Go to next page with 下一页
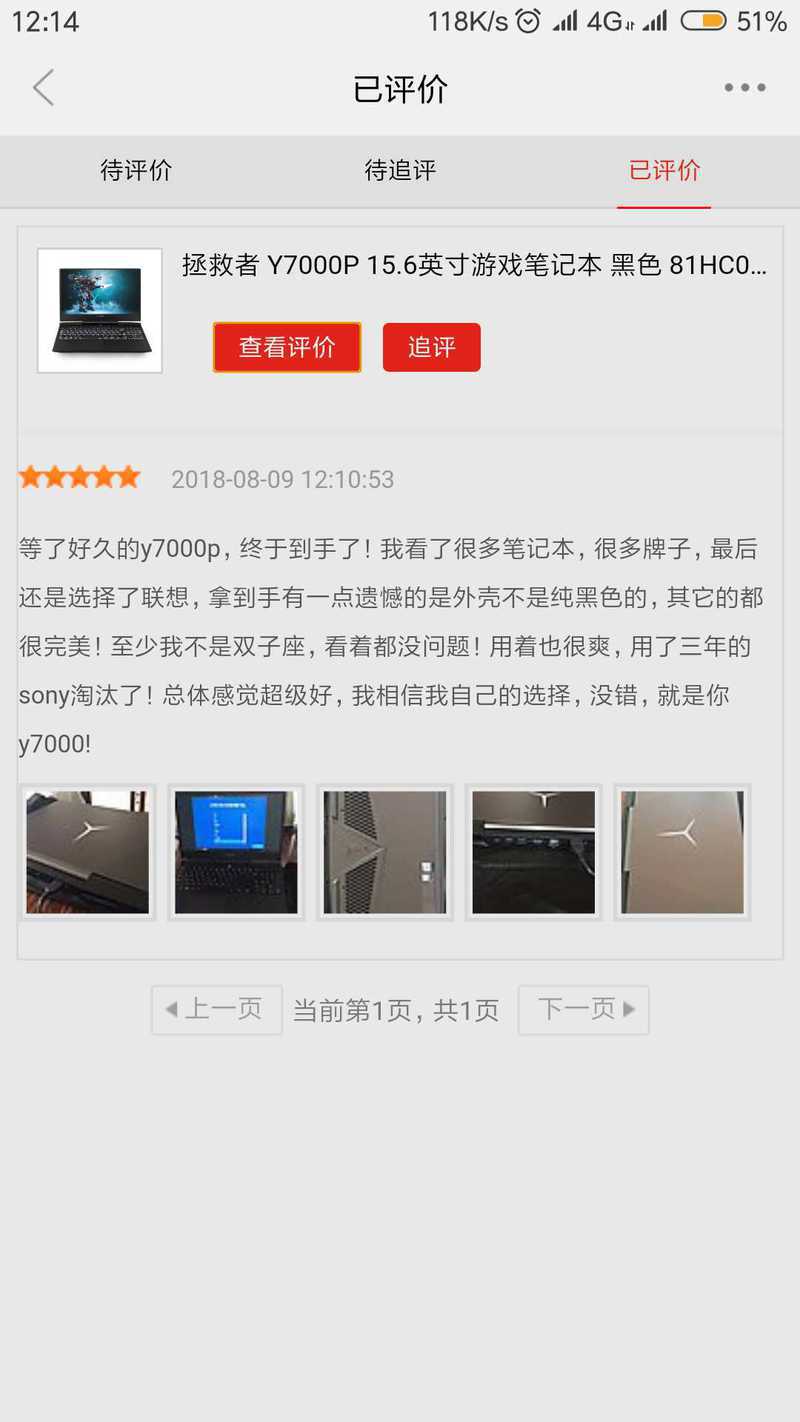 click(584, 1009)
